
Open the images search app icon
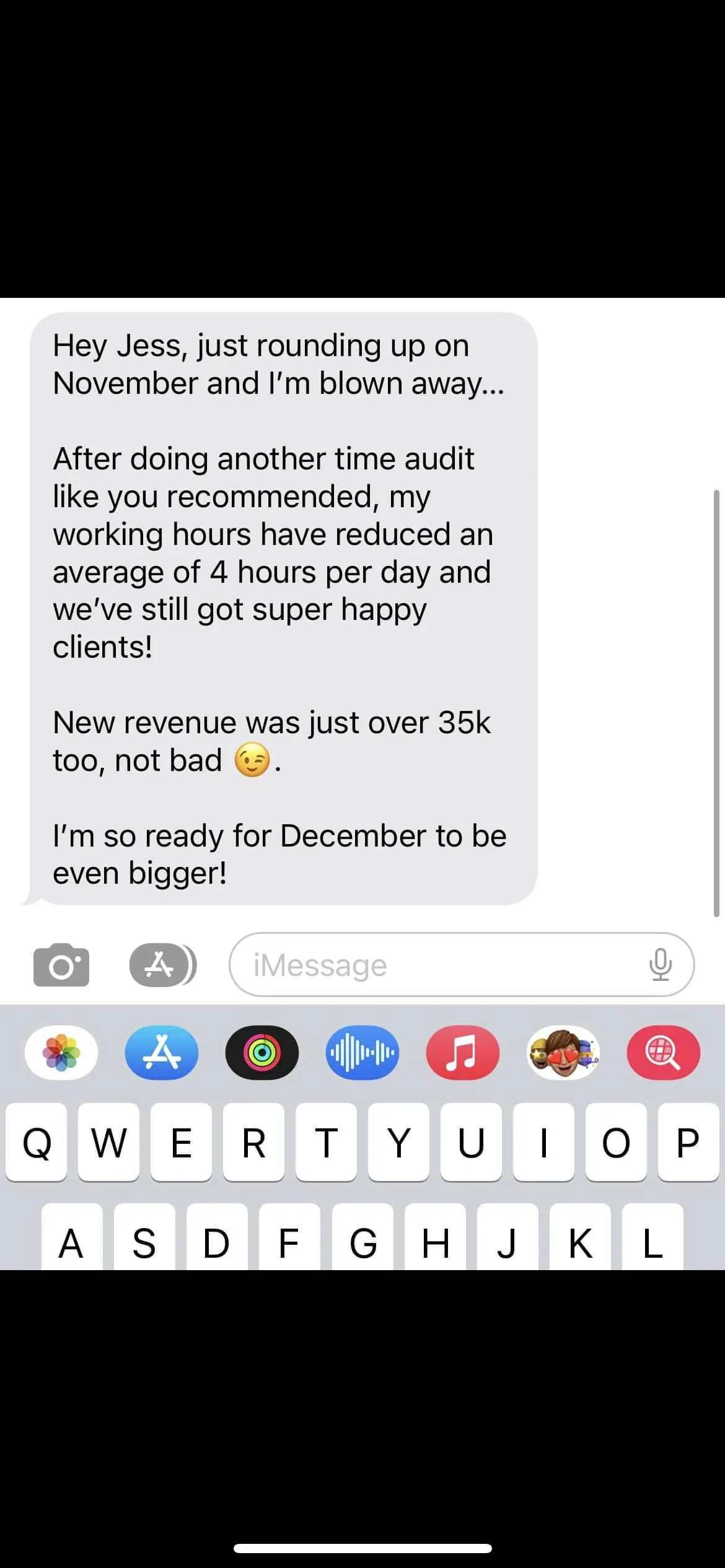[664, 1052]
